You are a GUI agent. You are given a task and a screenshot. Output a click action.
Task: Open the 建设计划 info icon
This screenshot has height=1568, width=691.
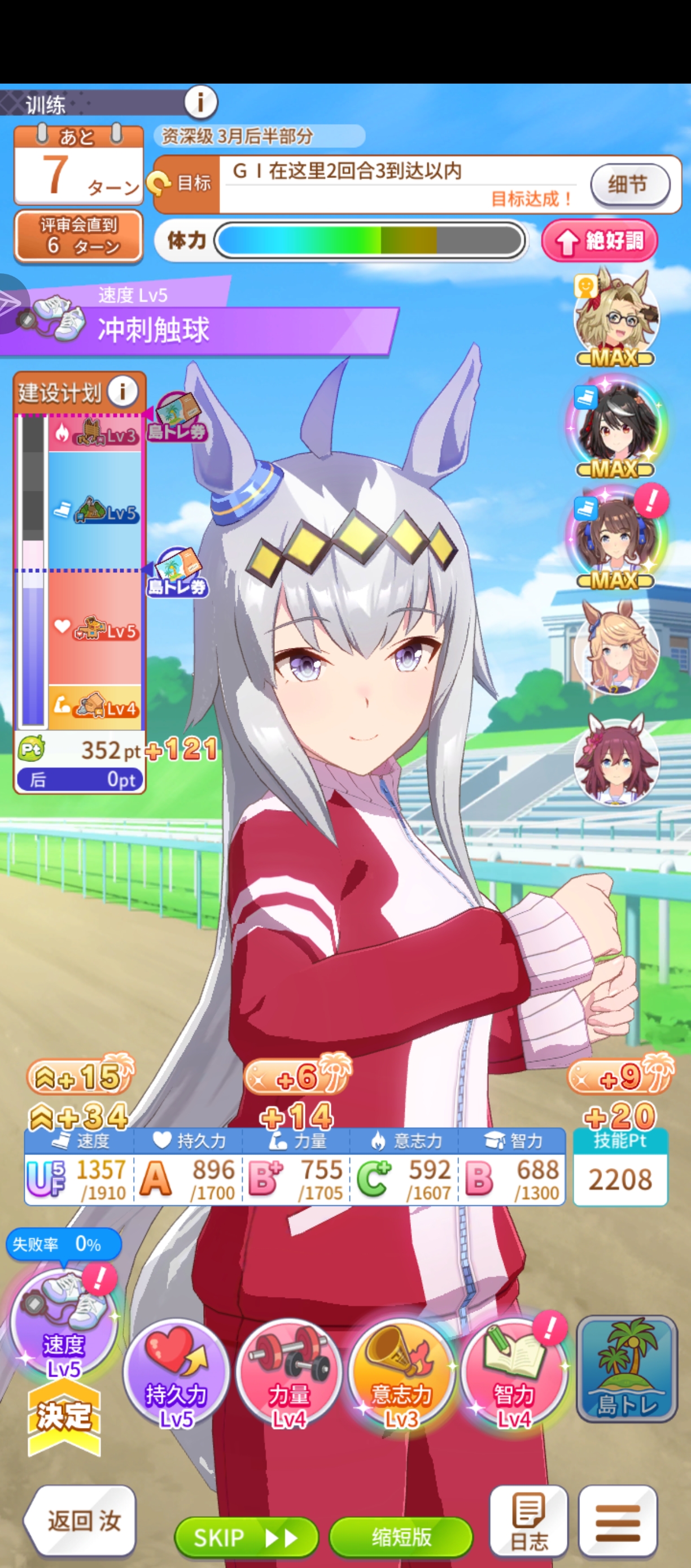[123, 391]
